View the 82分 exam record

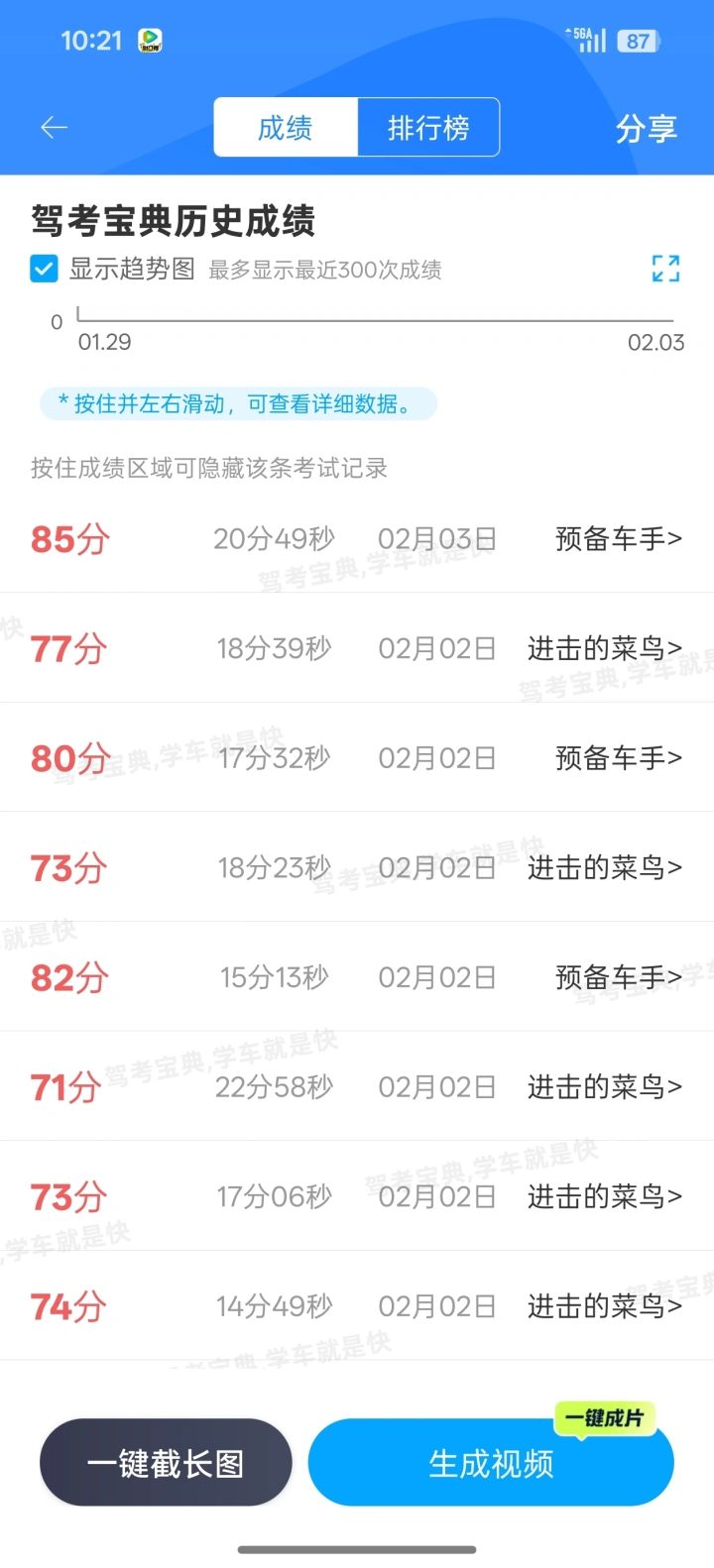point(357,977)
